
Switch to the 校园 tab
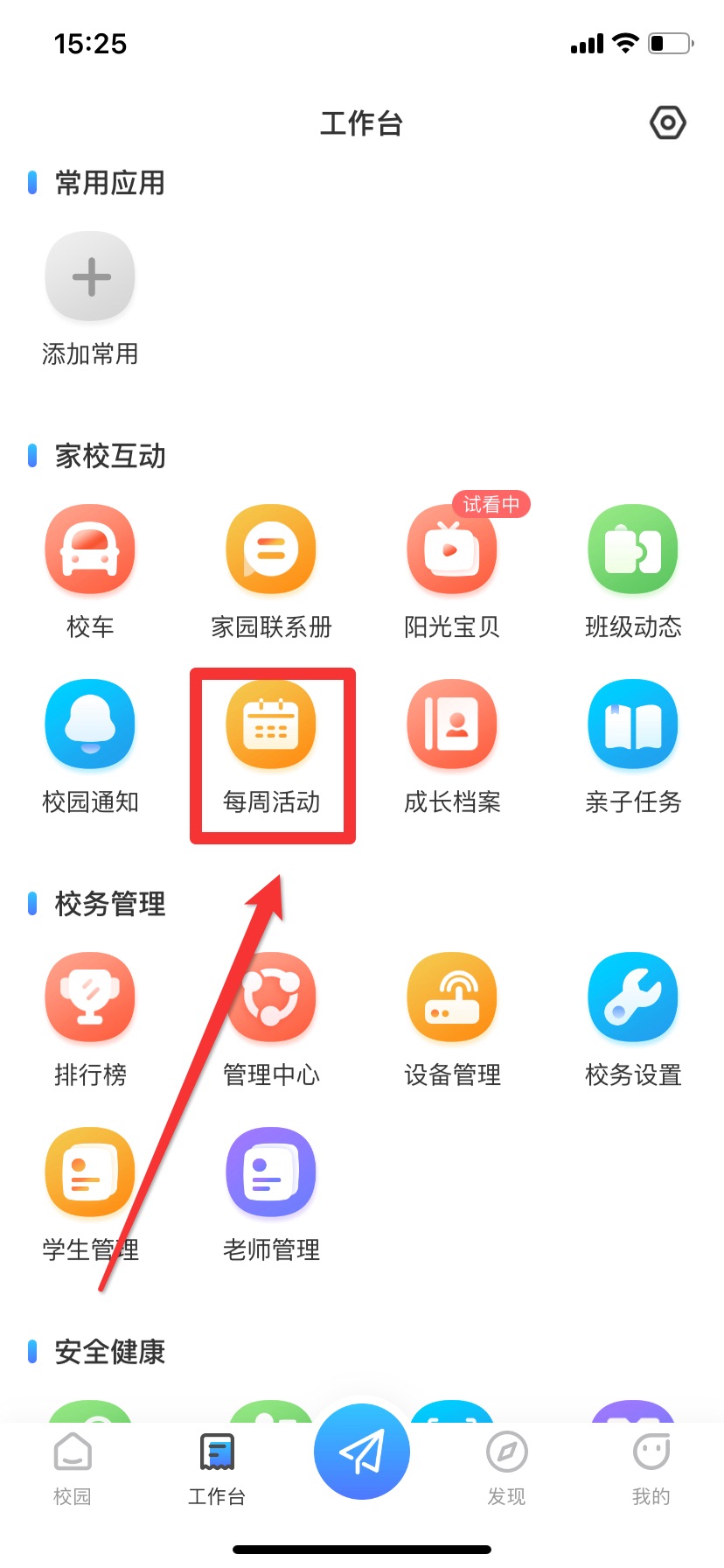73,1468
